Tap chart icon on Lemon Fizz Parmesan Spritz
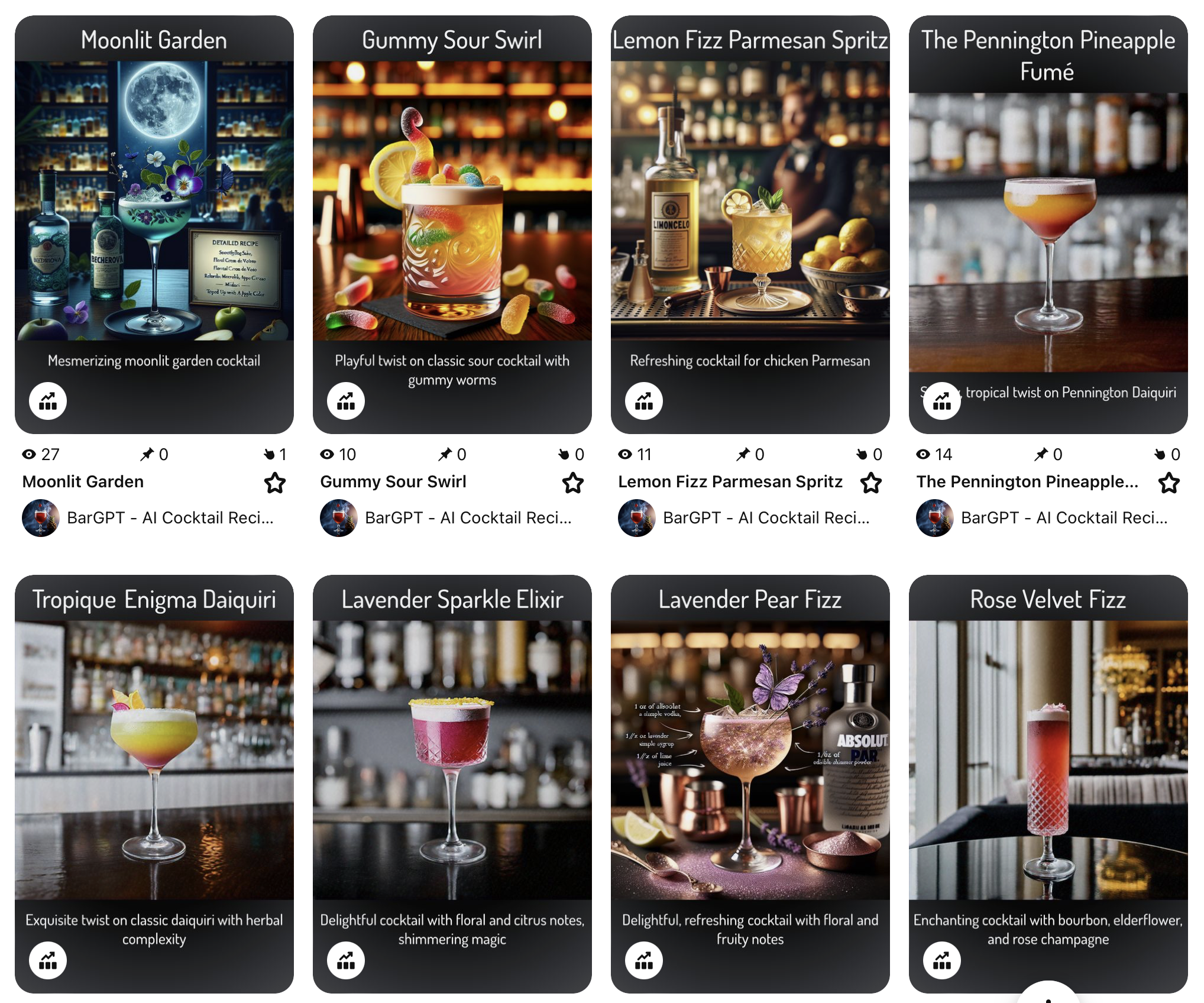This screenshot has width=1204, height=1003. (x=644, y=401)
